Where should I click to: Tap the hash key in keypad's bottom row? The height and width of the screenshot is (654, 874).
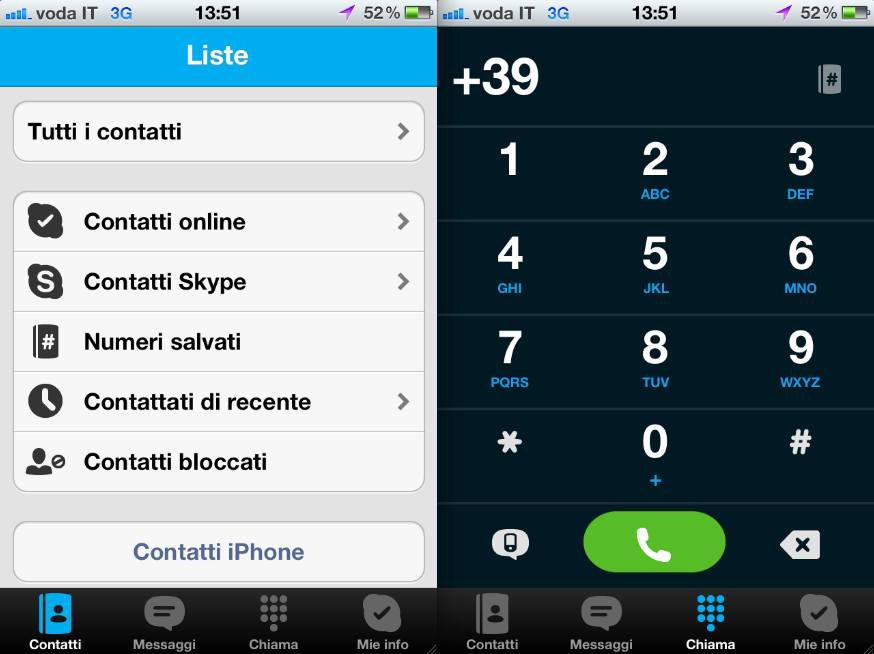point(800,444)
